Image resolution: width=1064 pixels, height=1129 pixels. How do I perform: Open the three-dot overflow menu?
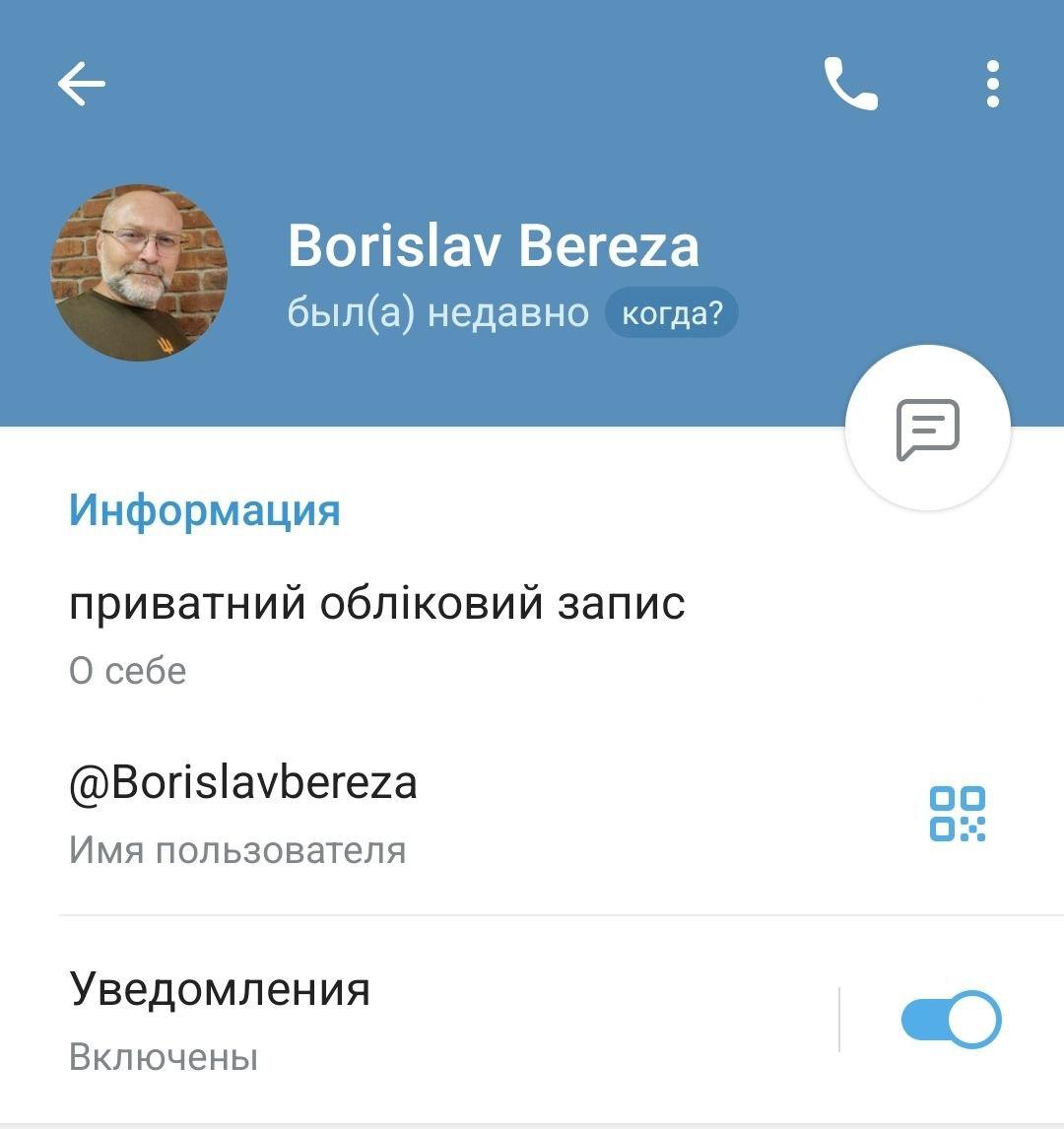pyautogui.click(x=992, y=84)
